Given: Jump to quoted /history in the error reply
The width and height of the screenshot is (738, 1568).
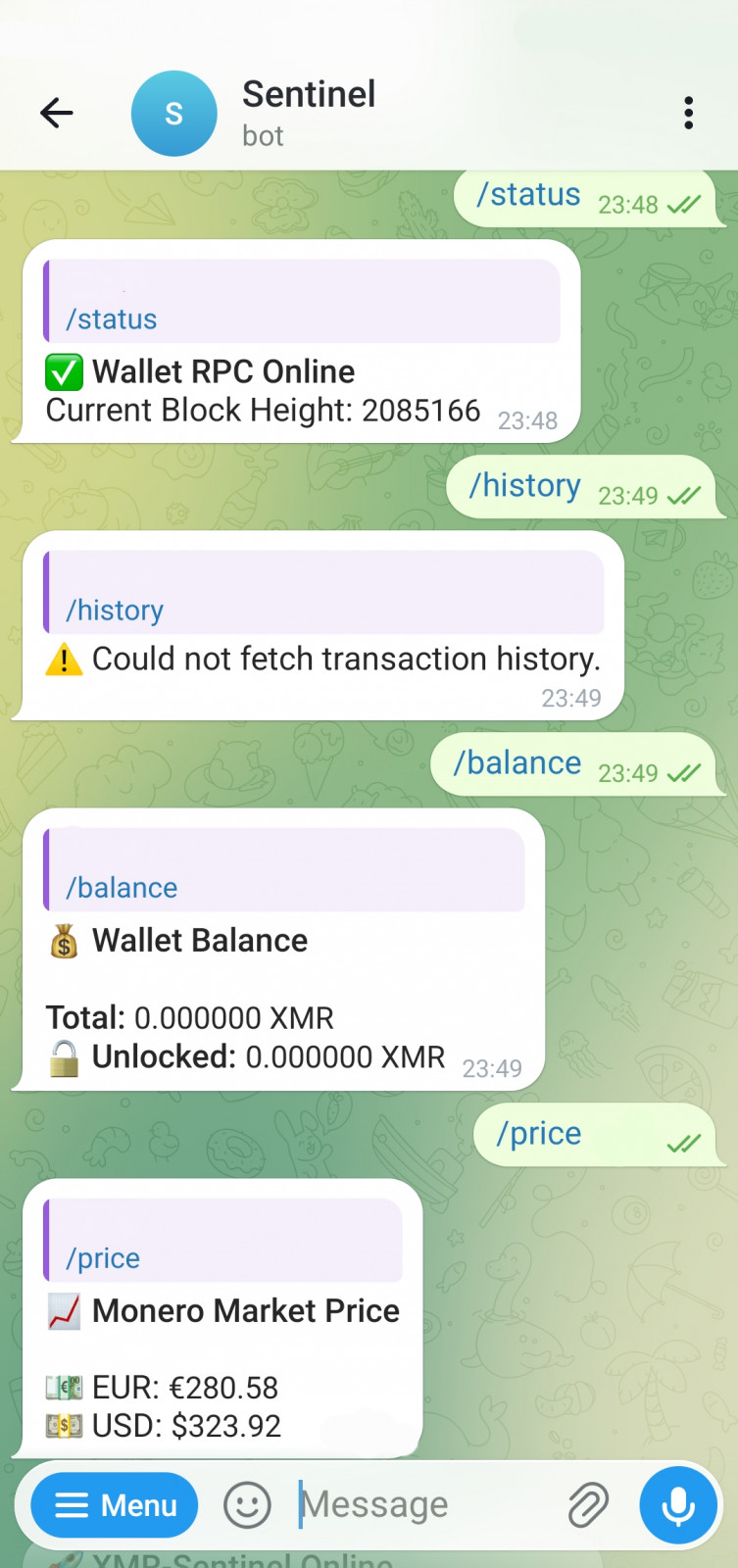Looking at the screenshot, I should (x=324, y=593).
